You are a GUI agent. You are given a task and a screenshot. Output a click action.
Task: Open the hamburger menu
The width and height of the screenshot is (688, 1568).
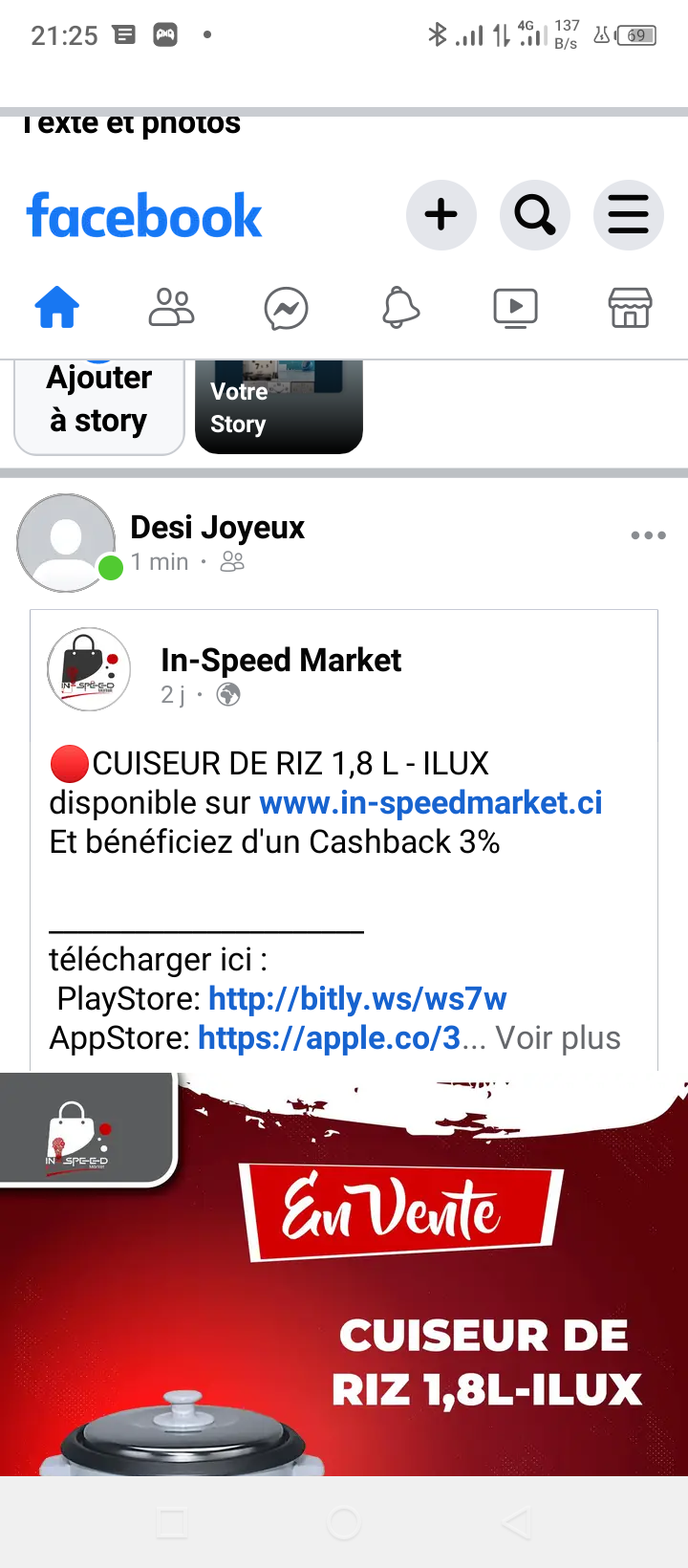point(628,215)
